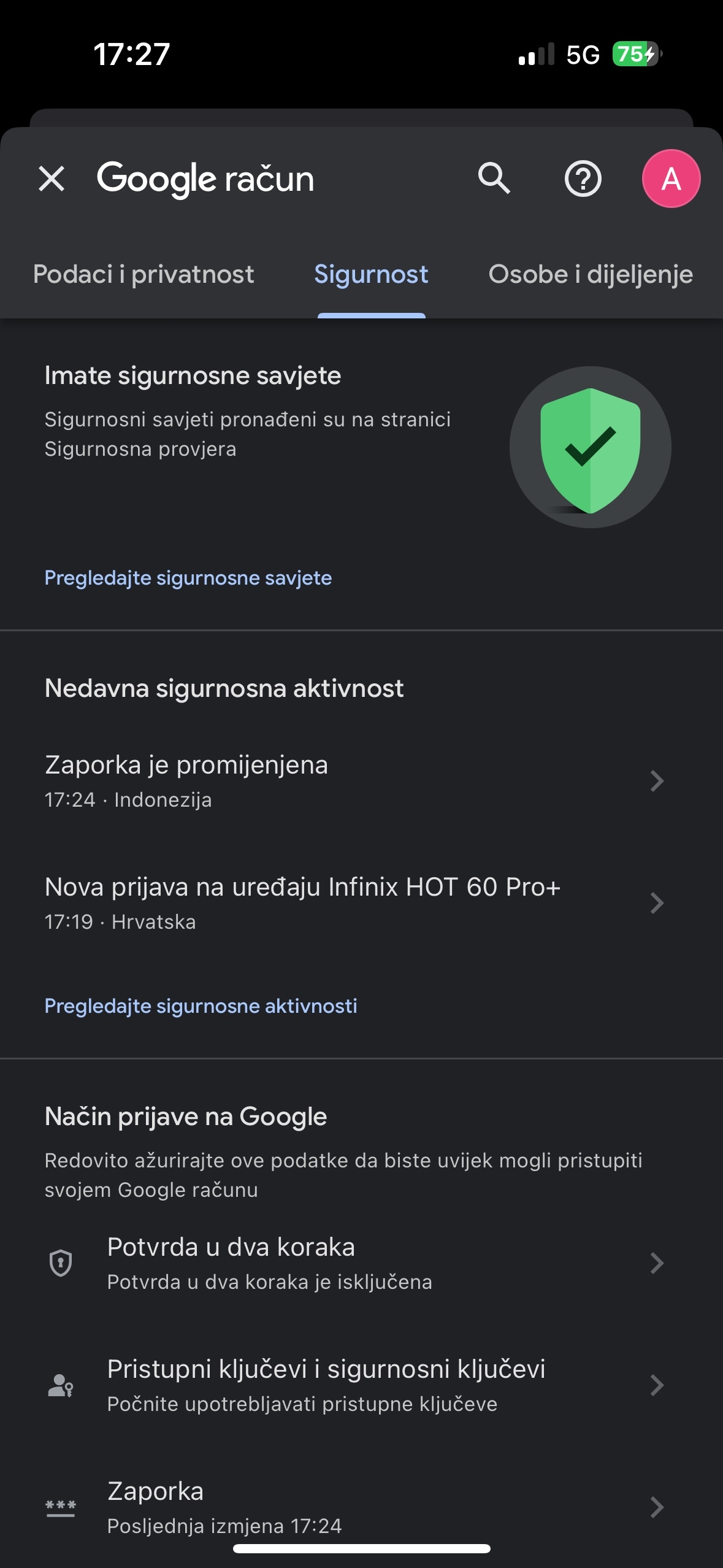The image size is (723, 1568).
Task: View the Zaporka je promijenjena activity
Action: (354, 781)
